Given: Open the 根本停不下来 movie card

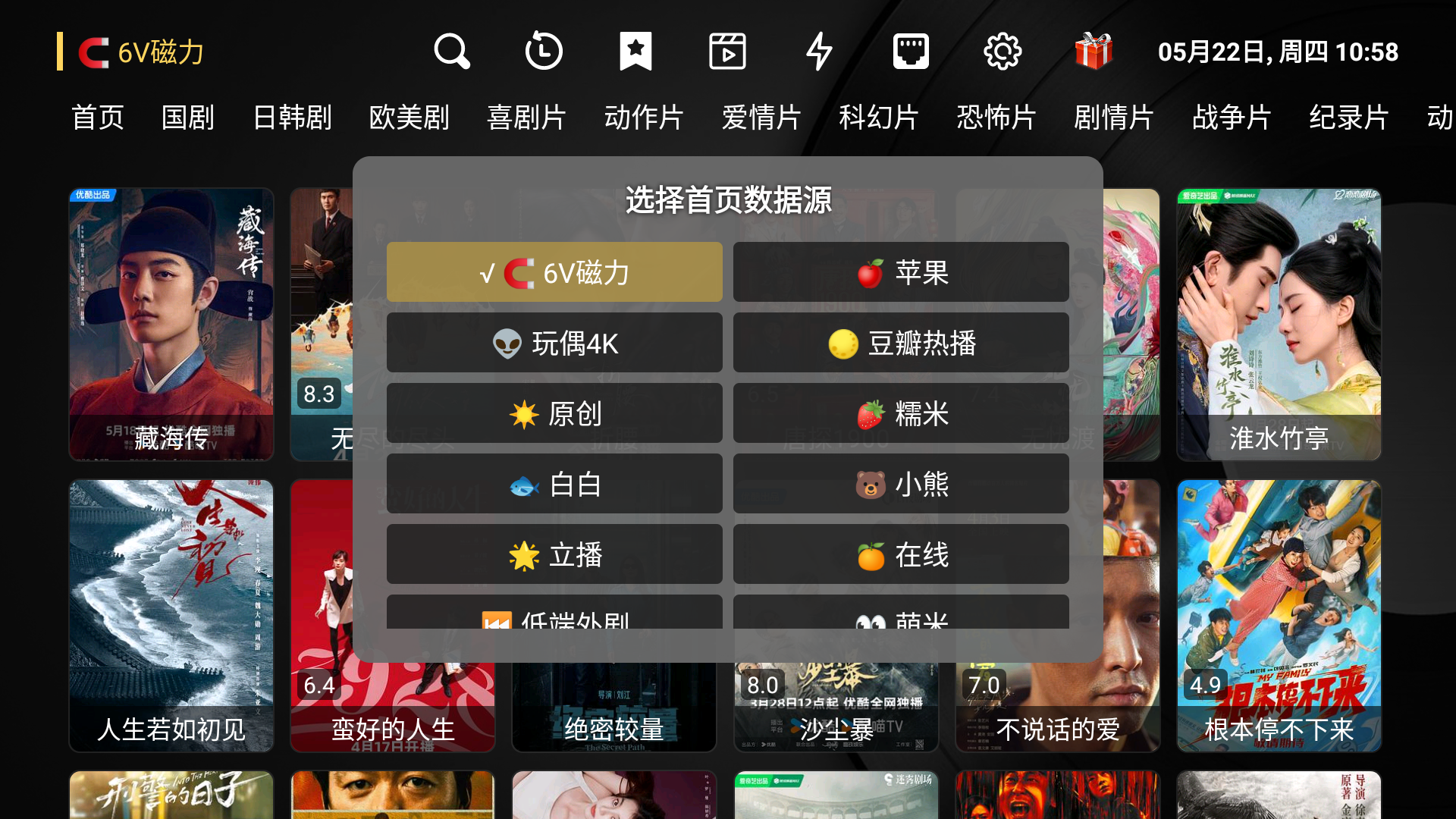Looking at the screenshot, I should [x=1279, y=616].
